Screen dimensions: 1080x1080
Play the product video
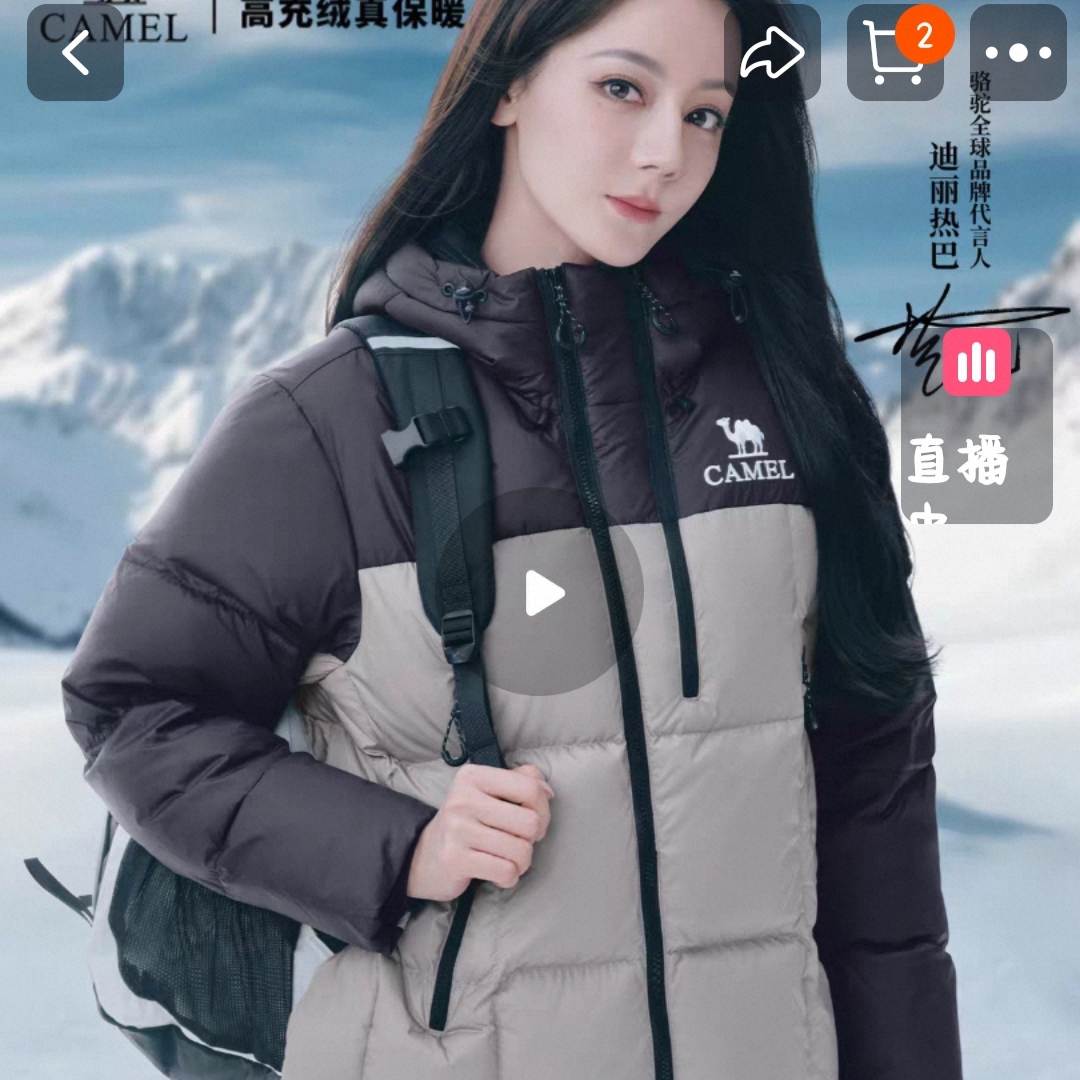[x=544, y=594]
